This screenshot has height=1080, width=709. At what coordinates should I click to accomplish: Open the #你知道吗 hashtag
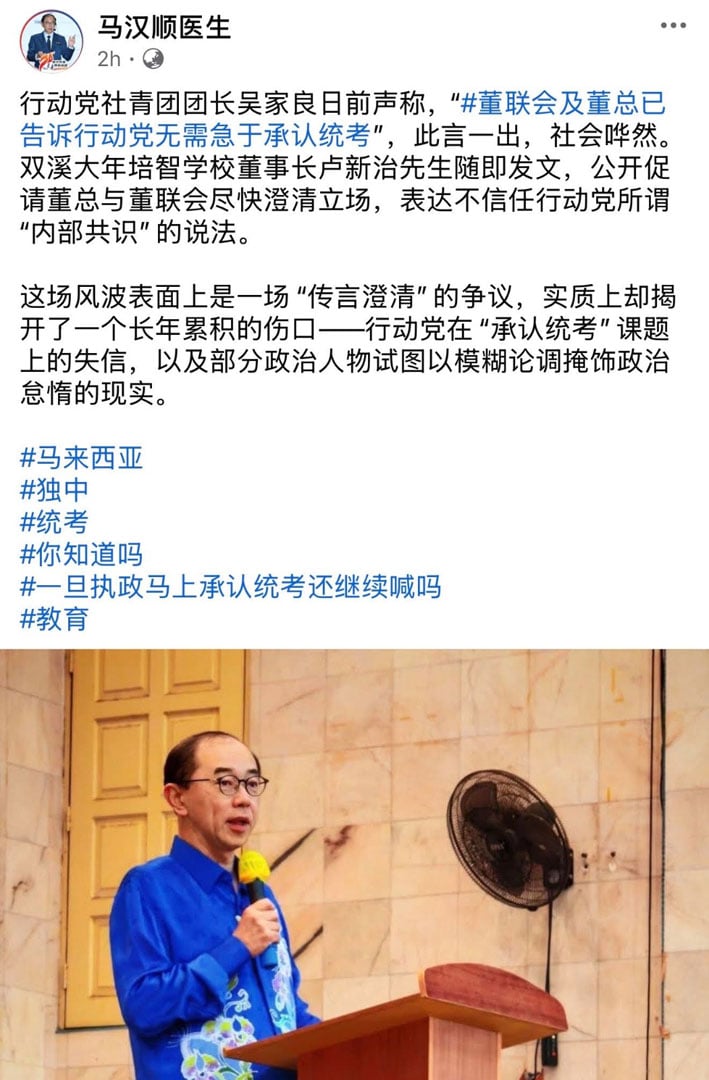tap(81, 554)
